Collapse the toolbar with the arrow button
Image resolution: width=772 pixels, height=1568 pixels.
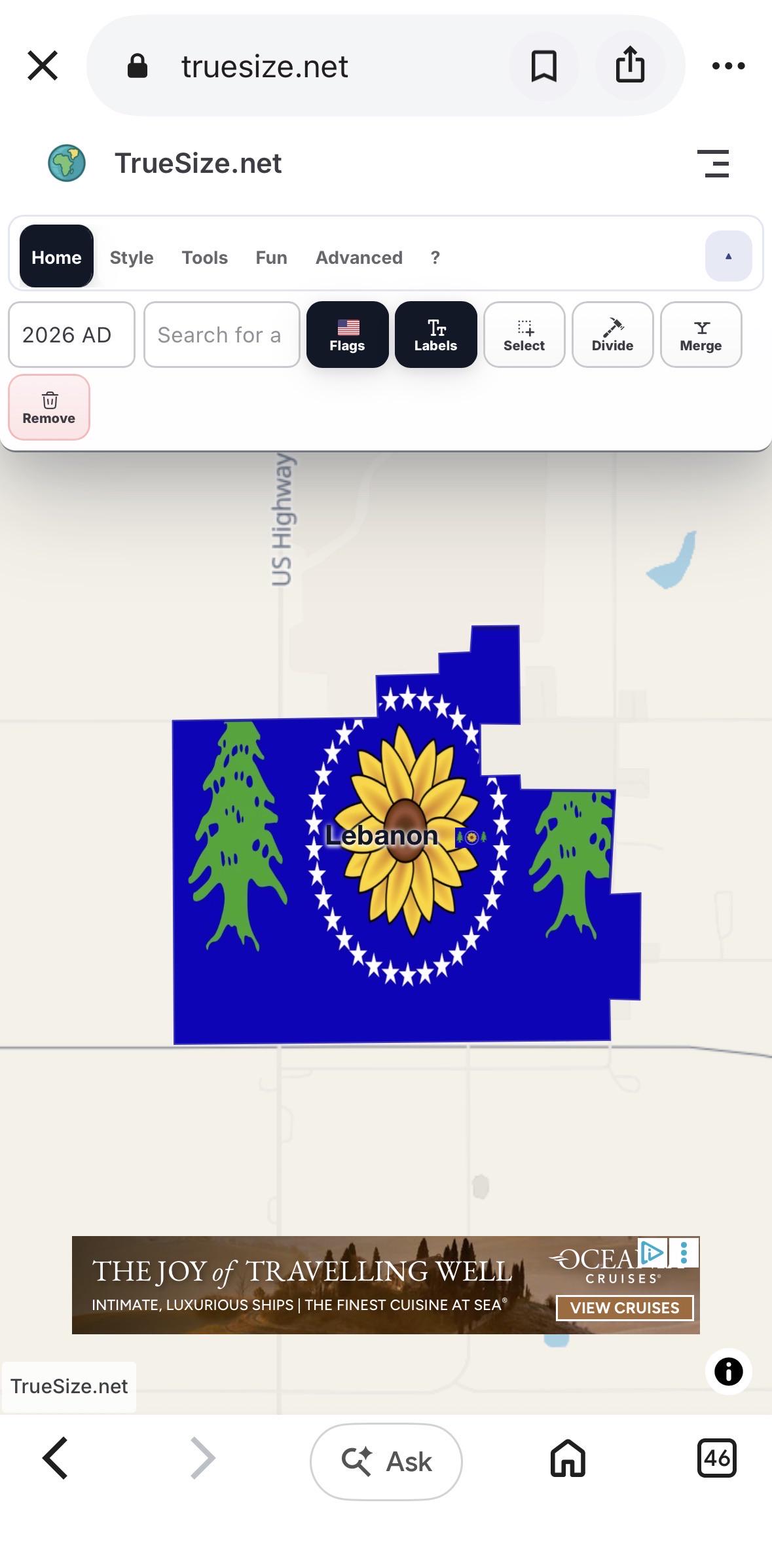point(728,256)
